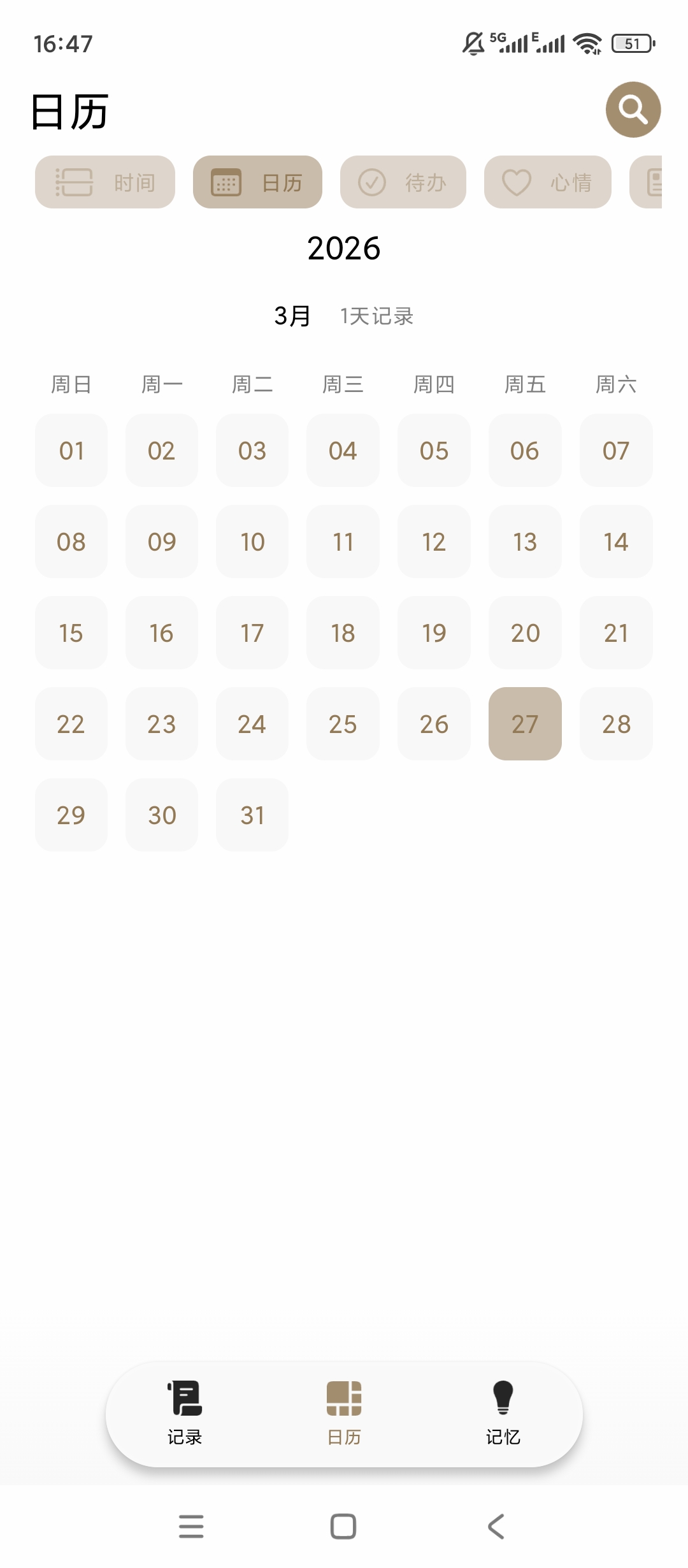The width and height of the screenshot is (688, 1568).
Task: Select the highlighted date 27
Action: [525, 723]
